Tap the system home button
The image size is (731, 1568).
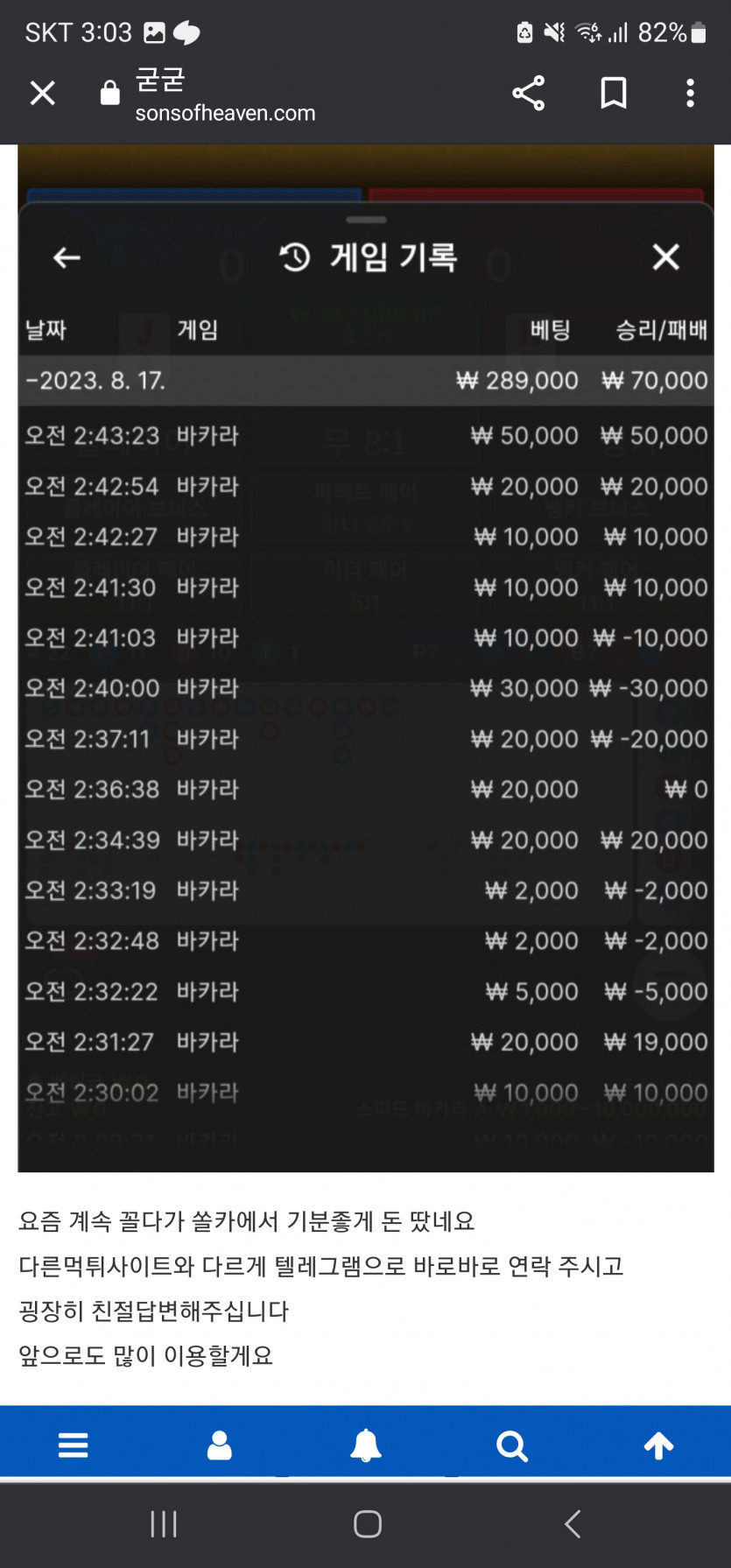coord(368,1524)
